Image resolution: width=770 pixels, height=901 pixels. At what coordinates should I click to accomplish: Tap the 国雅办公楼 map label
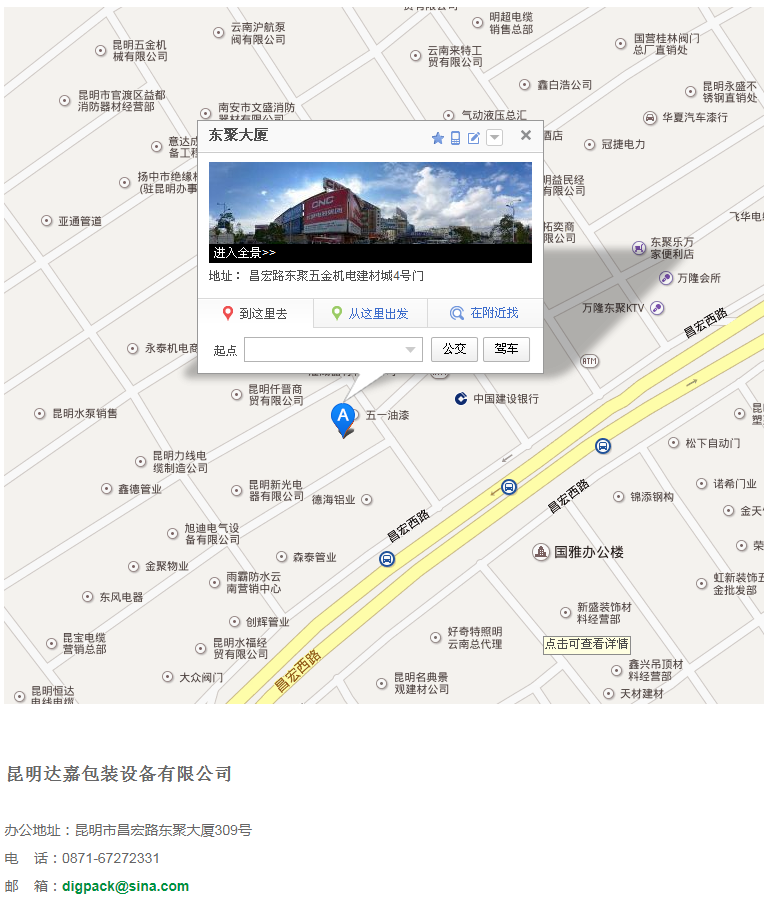click(x=588, y=552)
